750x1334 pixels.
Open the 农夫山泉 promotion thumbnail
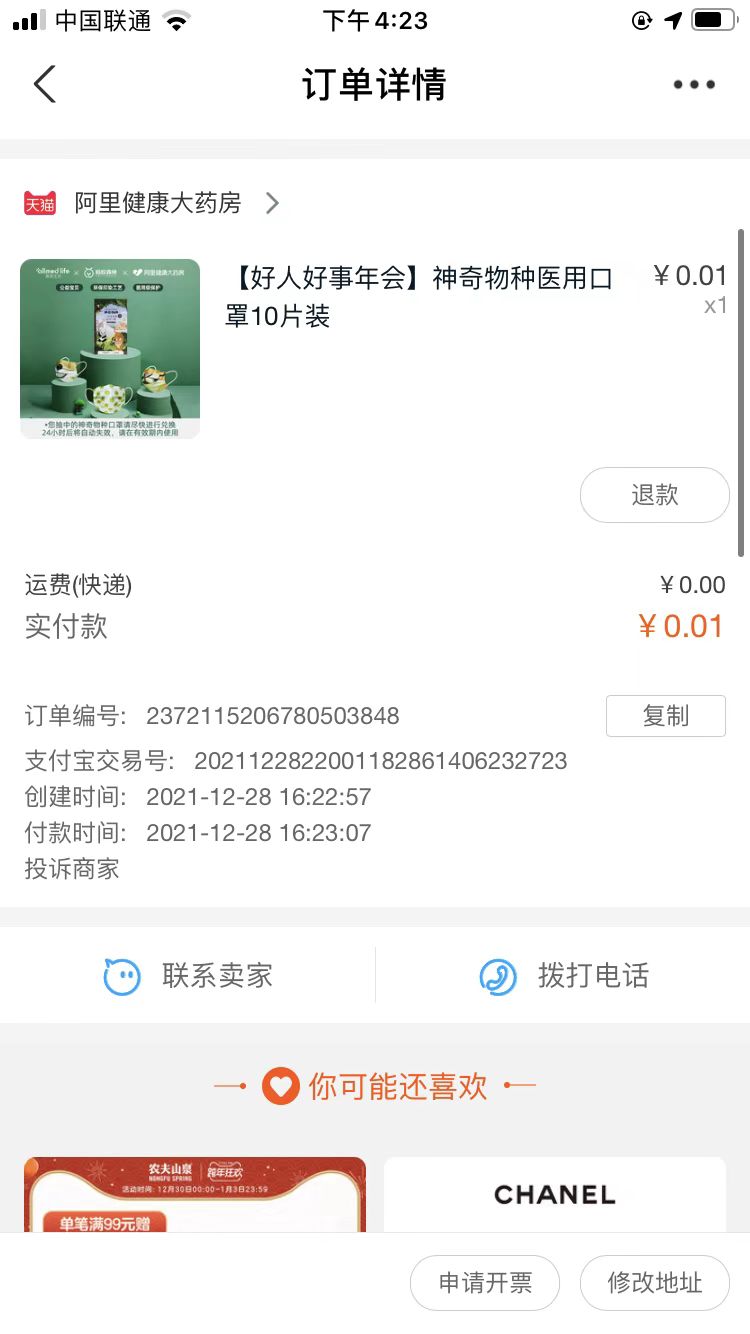coord(194,1193)
